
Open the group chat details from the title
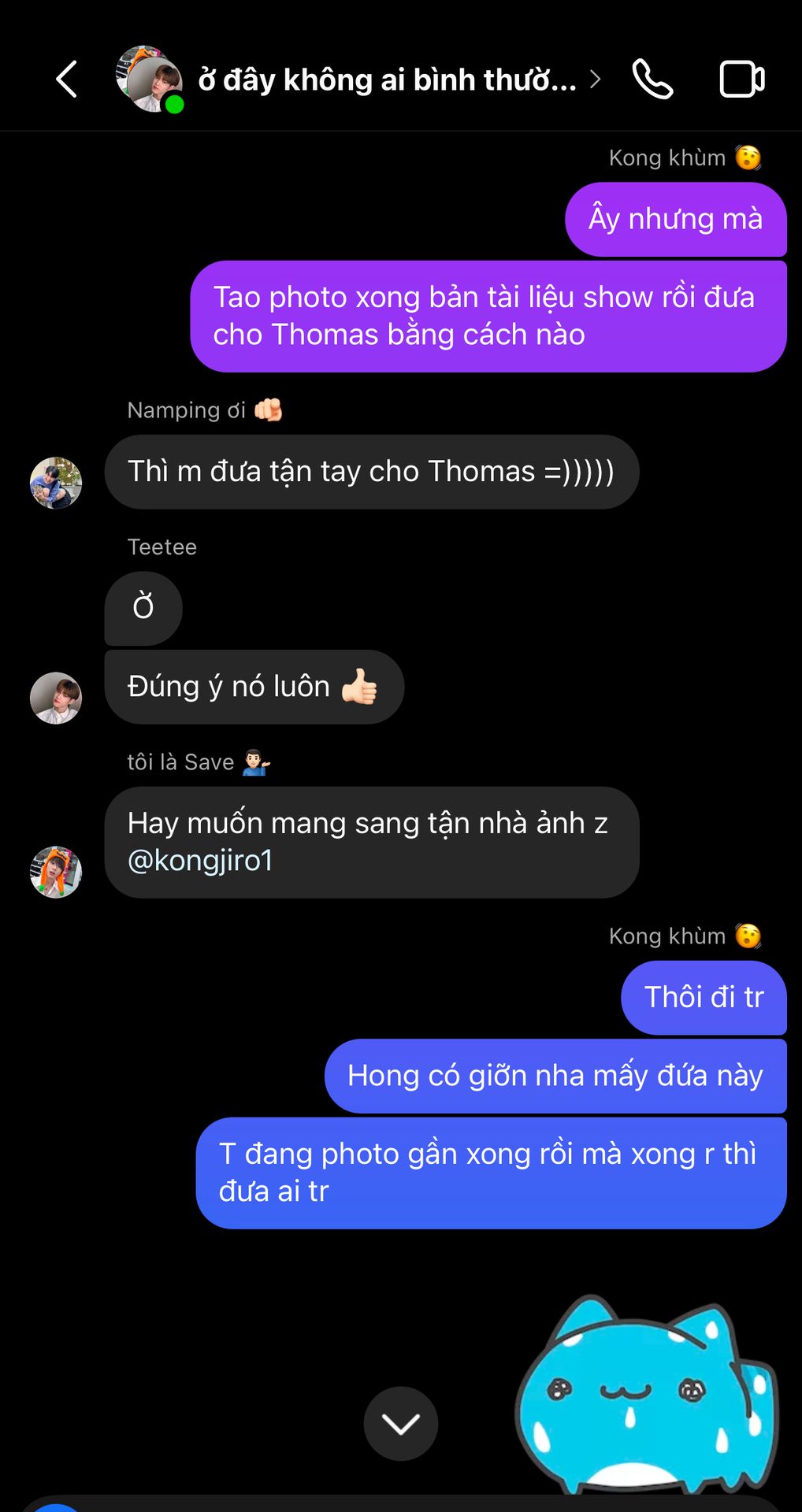click(x=388, y=80)
